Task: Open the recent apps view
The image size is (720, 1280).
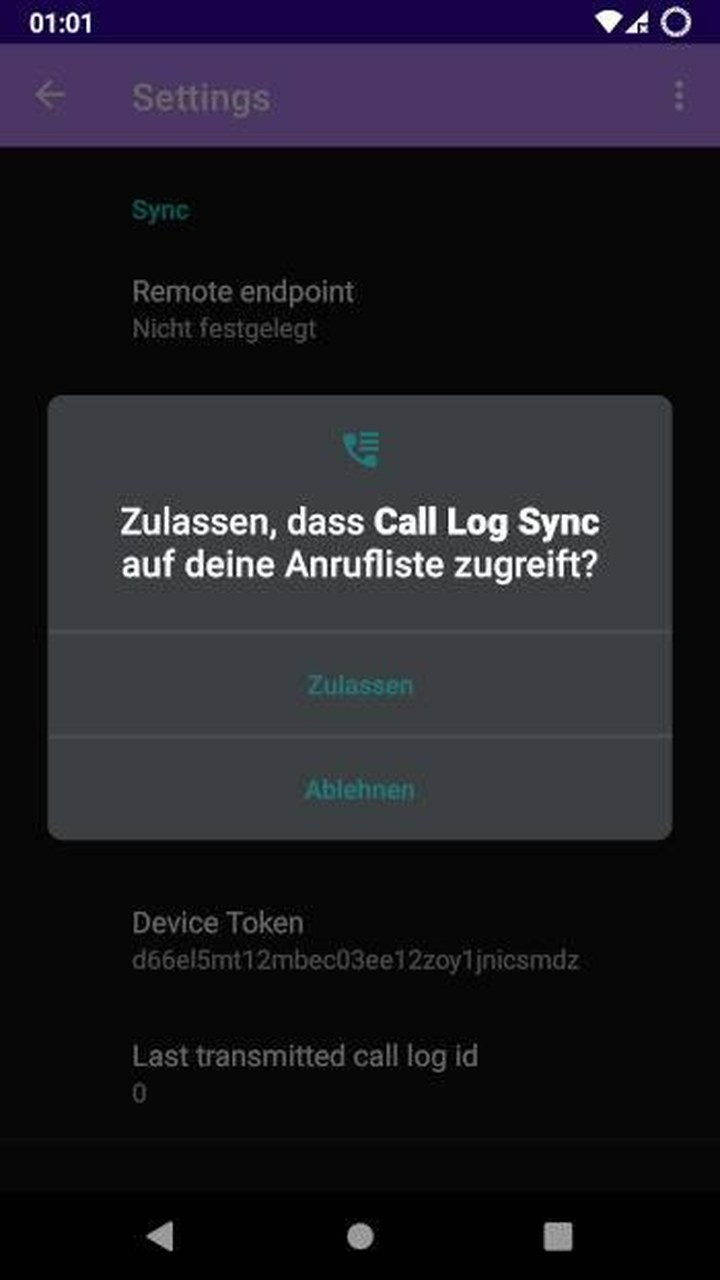Action: point(558,1236)
